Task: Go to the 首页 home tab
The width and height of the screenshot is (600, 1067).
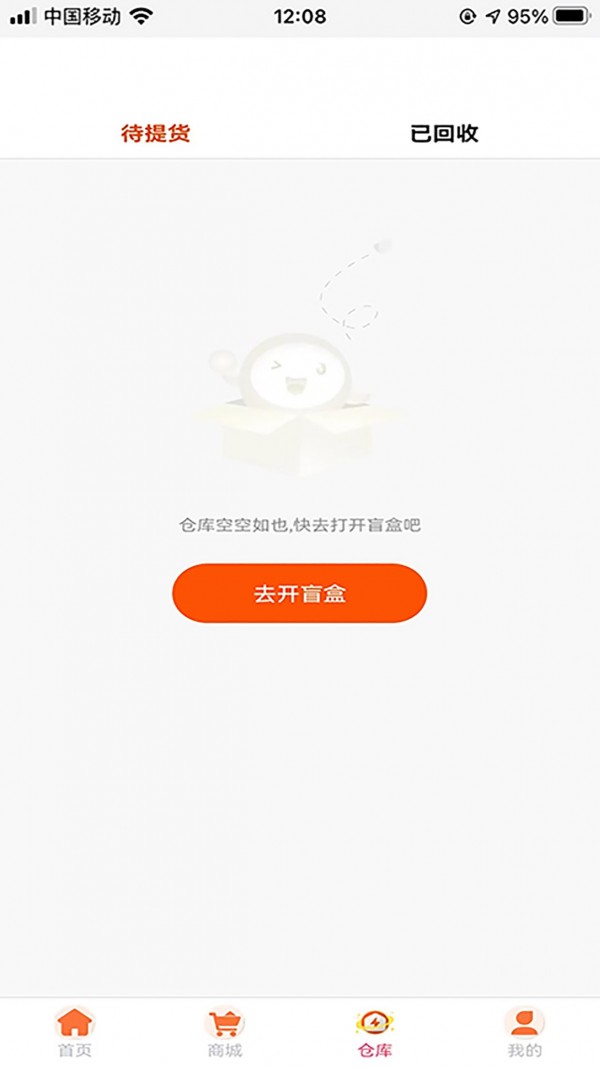Action: [75, 1032]
